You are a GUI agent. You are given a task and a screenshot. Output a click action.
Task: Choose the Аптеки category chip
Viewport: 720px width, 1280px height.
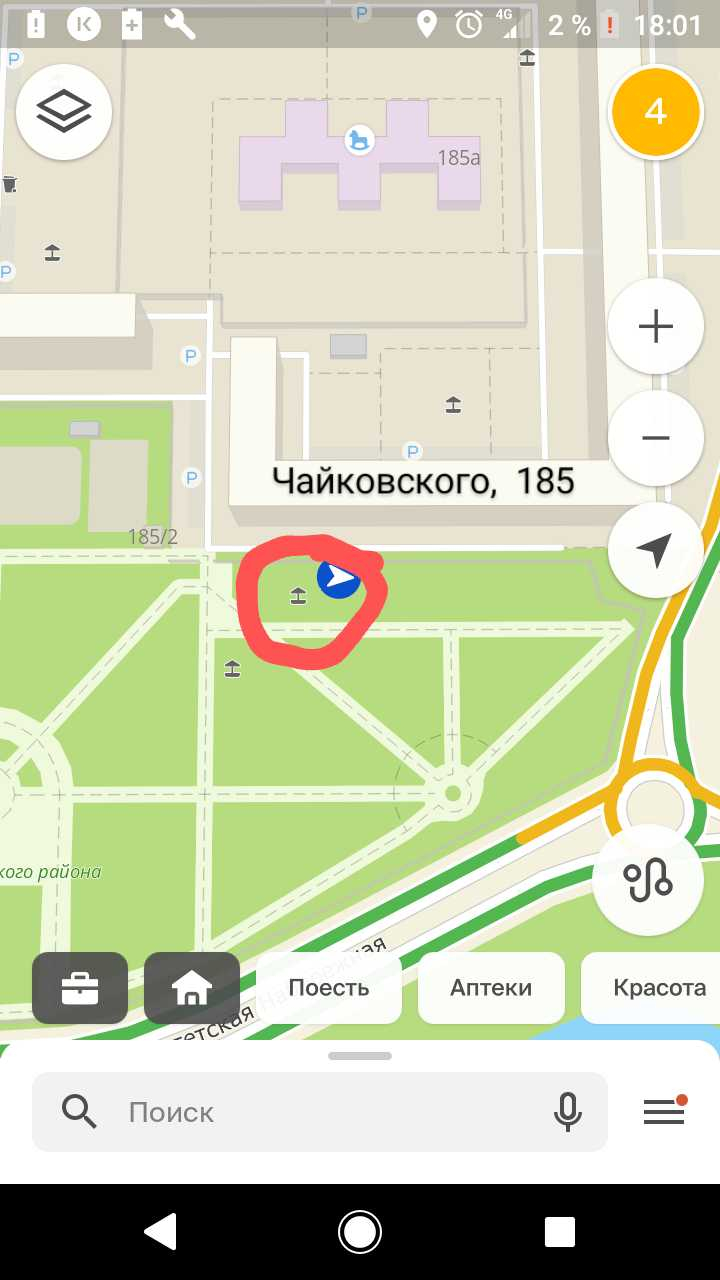[x=491, y=988]
